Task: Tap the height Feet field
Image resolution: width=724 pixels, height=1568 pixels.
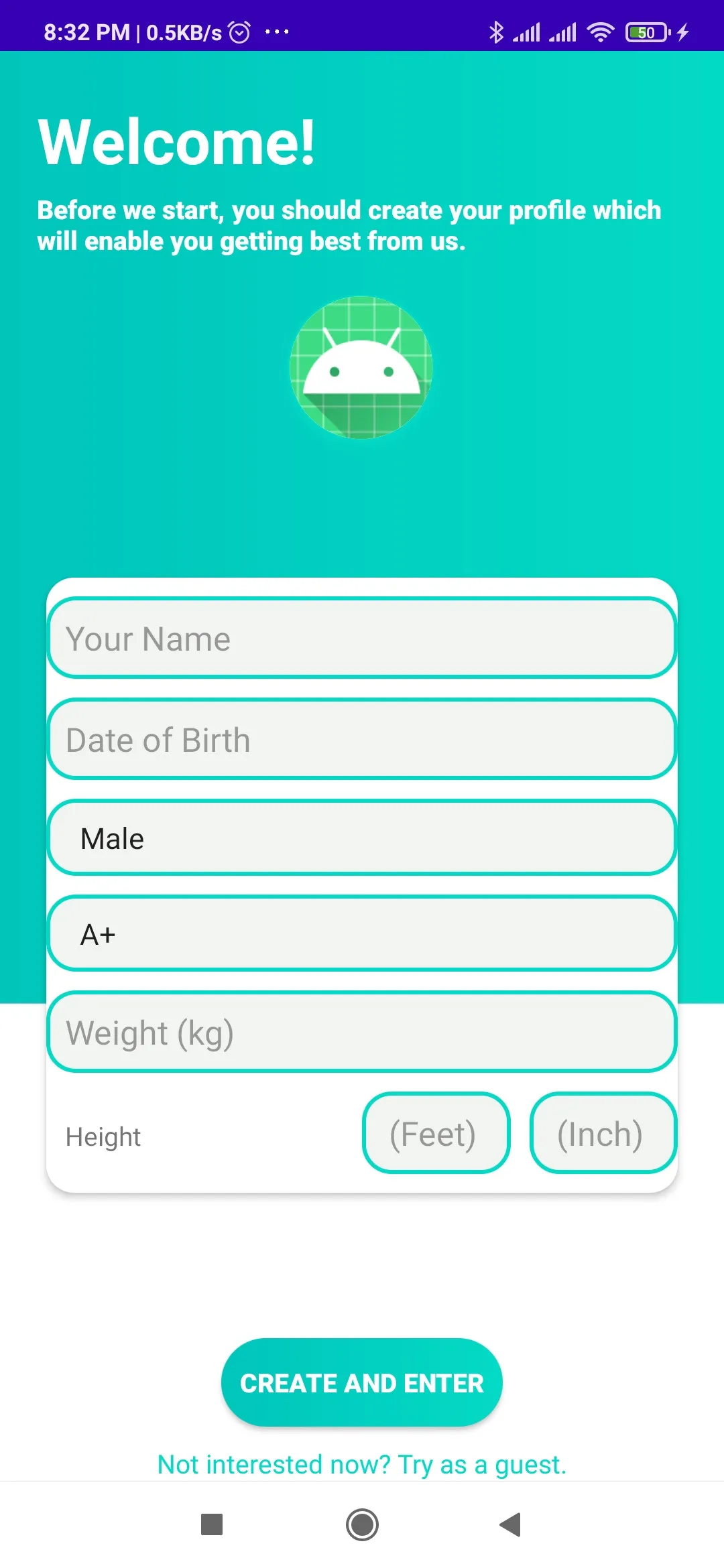Action: pos(436,1133)
